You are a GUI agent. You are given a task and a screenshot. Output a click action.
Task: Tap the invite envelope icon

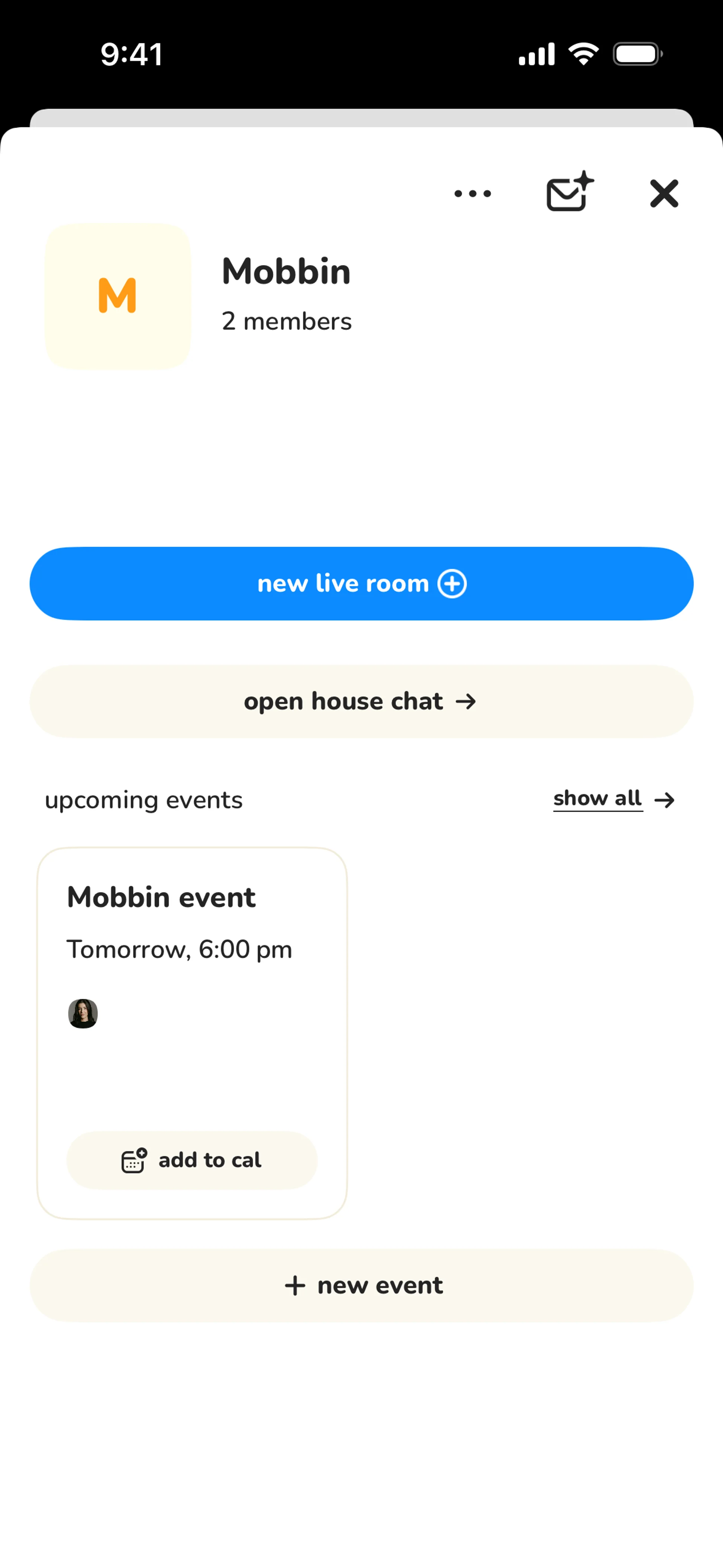(x=569, y=193)
